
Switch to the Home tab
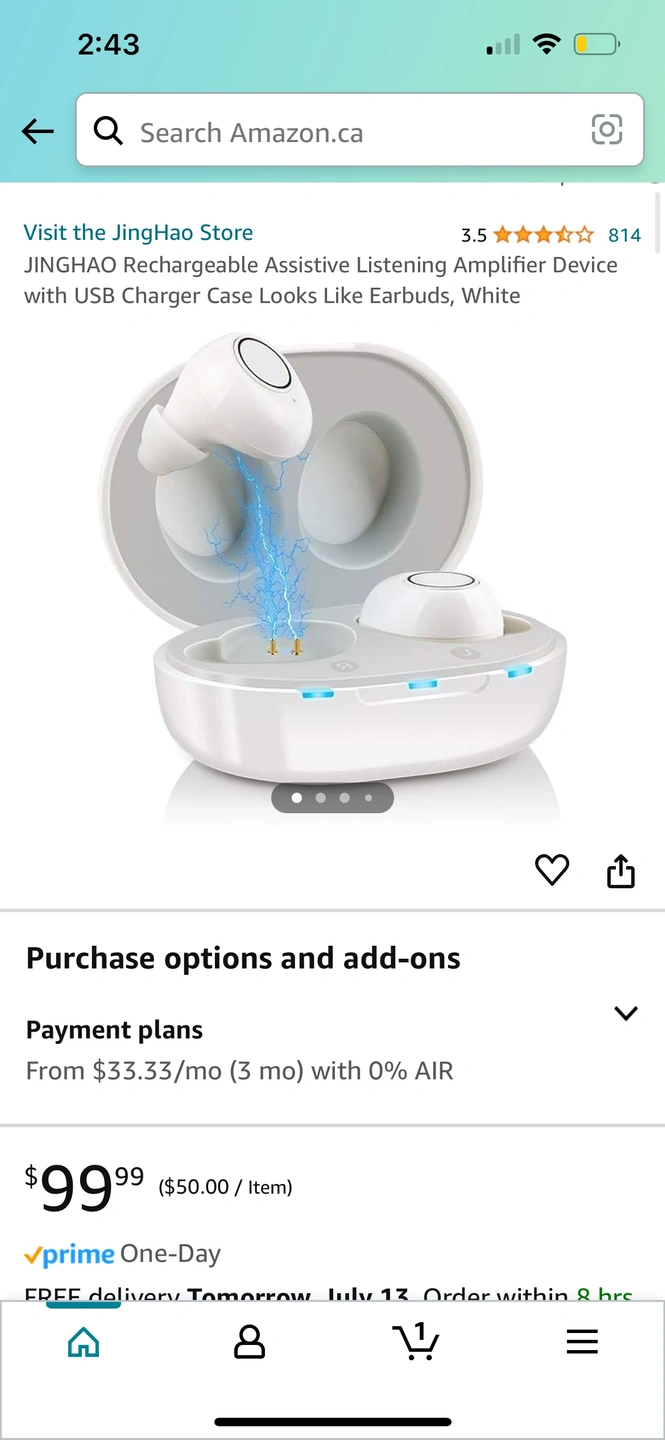coord(83,1341)
